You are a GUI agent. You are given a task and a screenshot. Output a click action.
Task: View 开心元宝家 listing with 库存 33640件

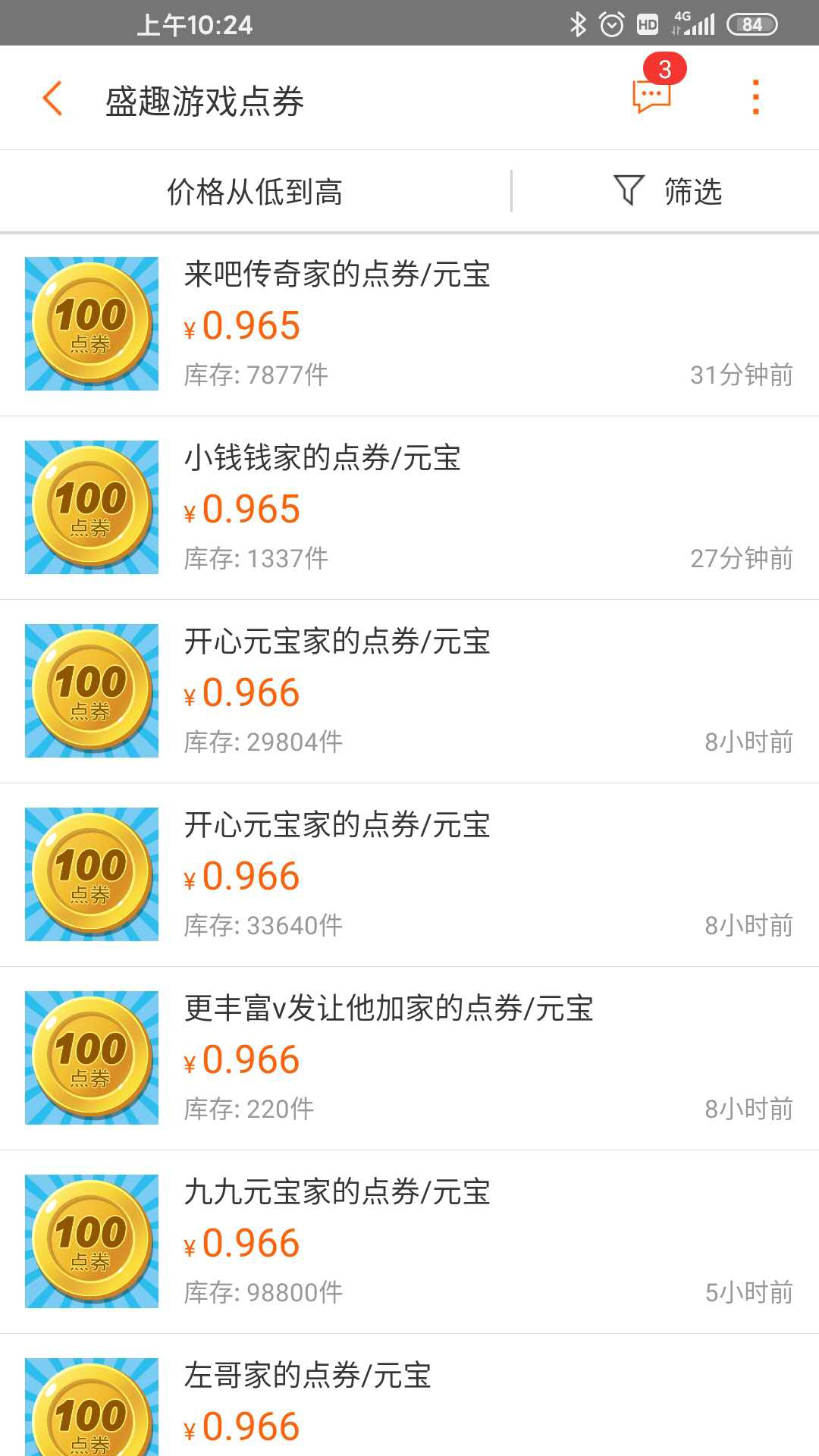pos(409,875)
